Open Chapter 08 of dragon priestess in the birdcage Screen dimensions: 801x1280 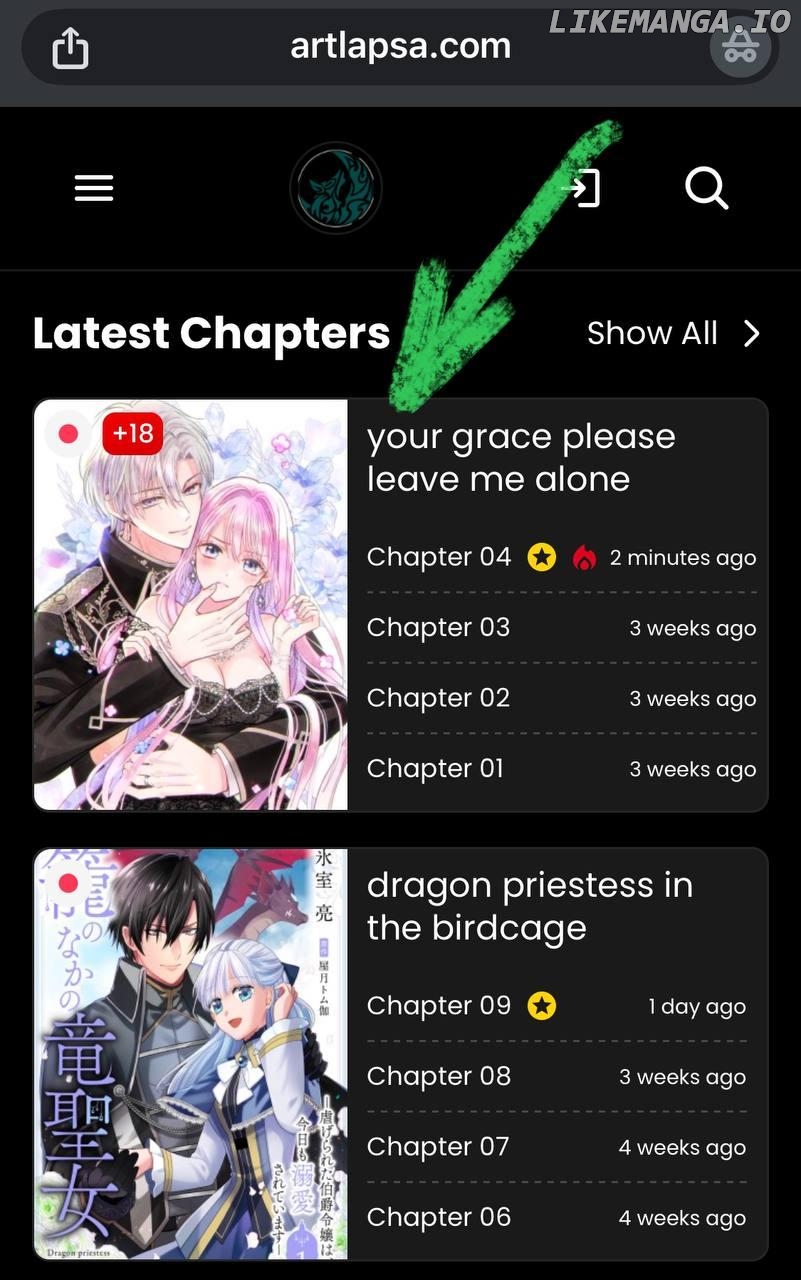pos(439,1076)
